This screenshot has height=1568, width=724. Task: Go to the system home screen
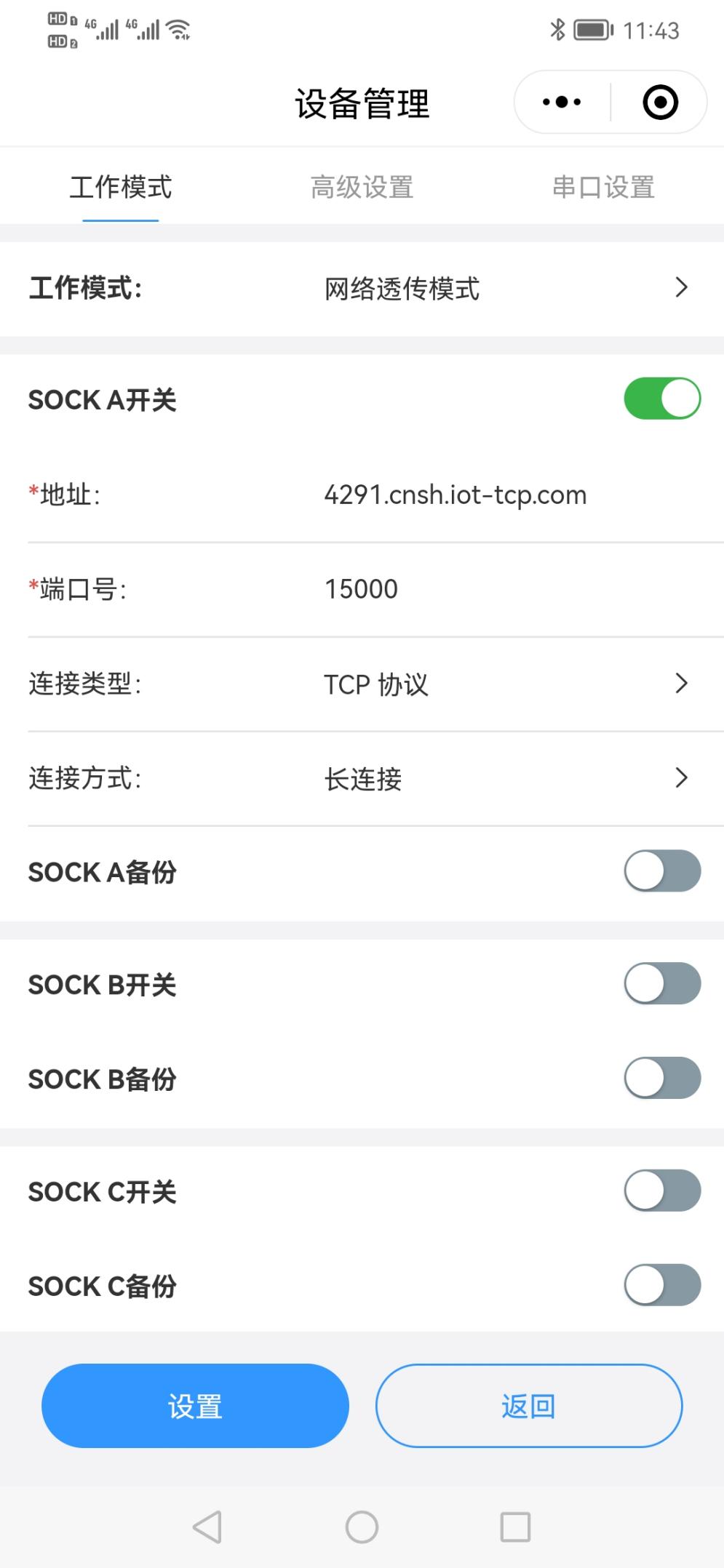[362, 1527]
